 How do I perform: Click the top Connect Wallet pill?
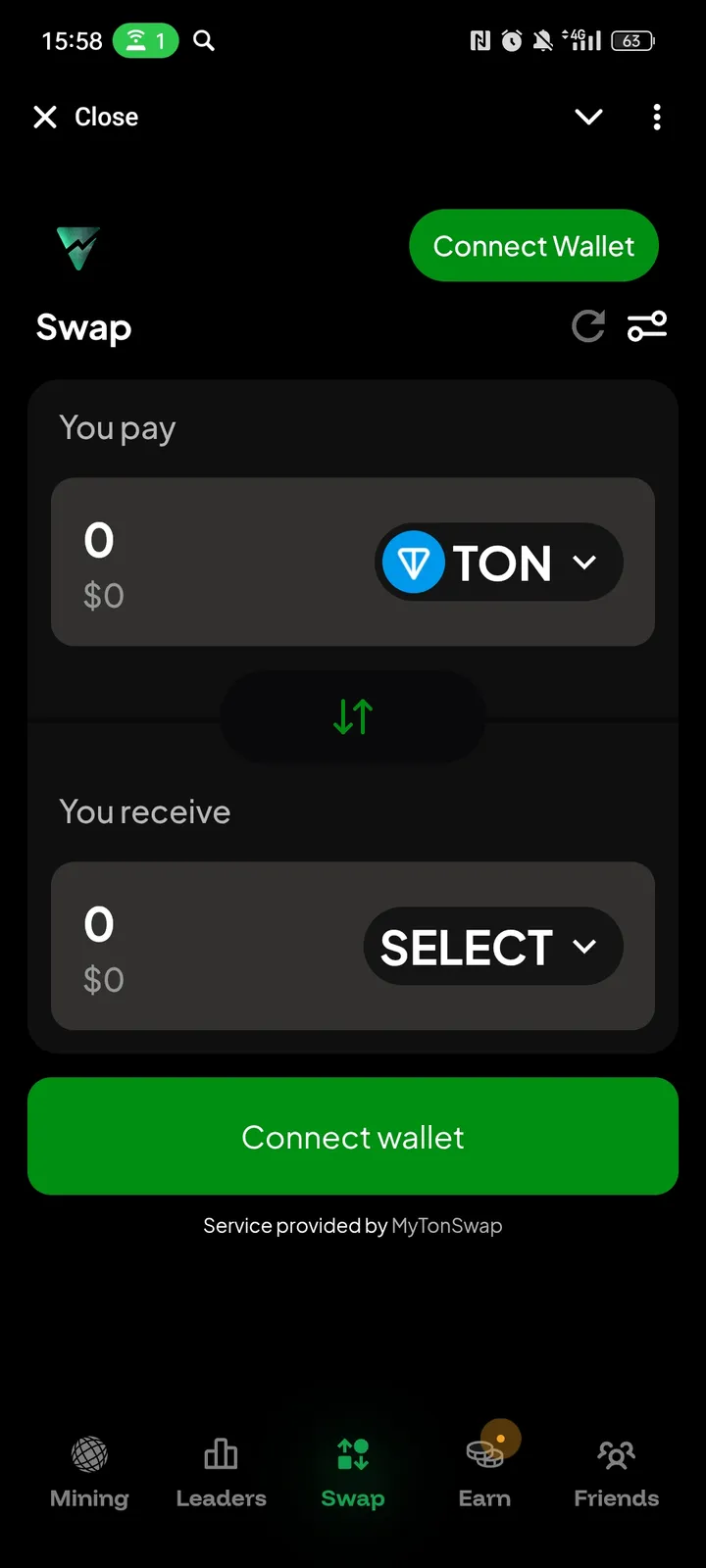point(533,246)
